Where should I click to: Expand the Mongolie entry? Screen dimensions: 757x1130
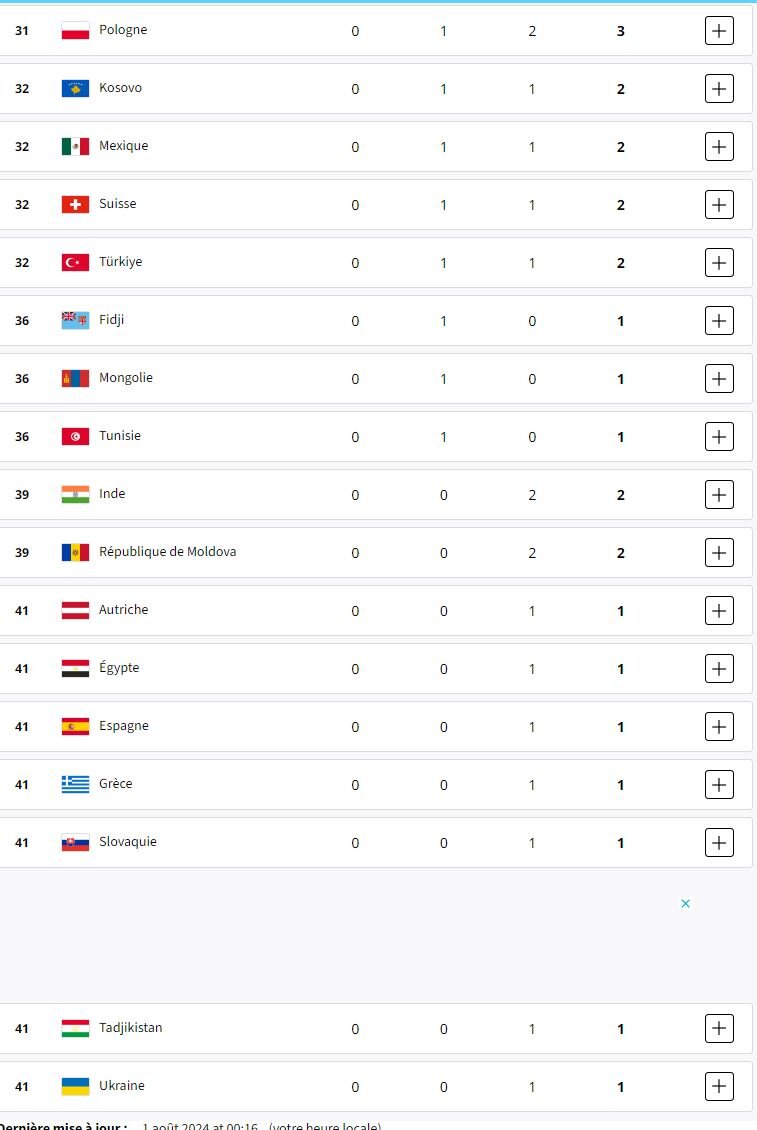click(719, 379)
